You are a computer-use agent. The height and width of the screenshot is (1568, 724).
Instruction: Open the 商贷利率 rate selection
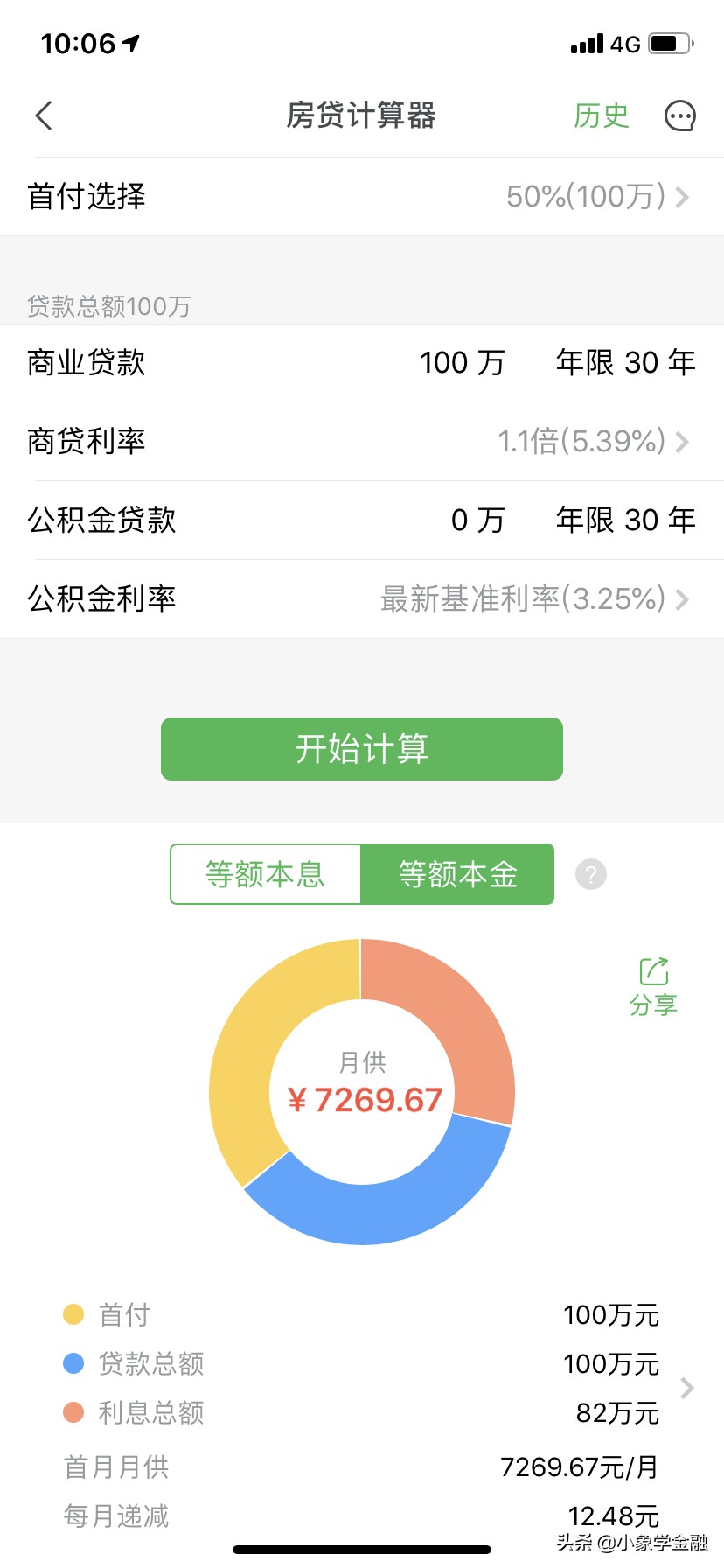tap(362, 441)
